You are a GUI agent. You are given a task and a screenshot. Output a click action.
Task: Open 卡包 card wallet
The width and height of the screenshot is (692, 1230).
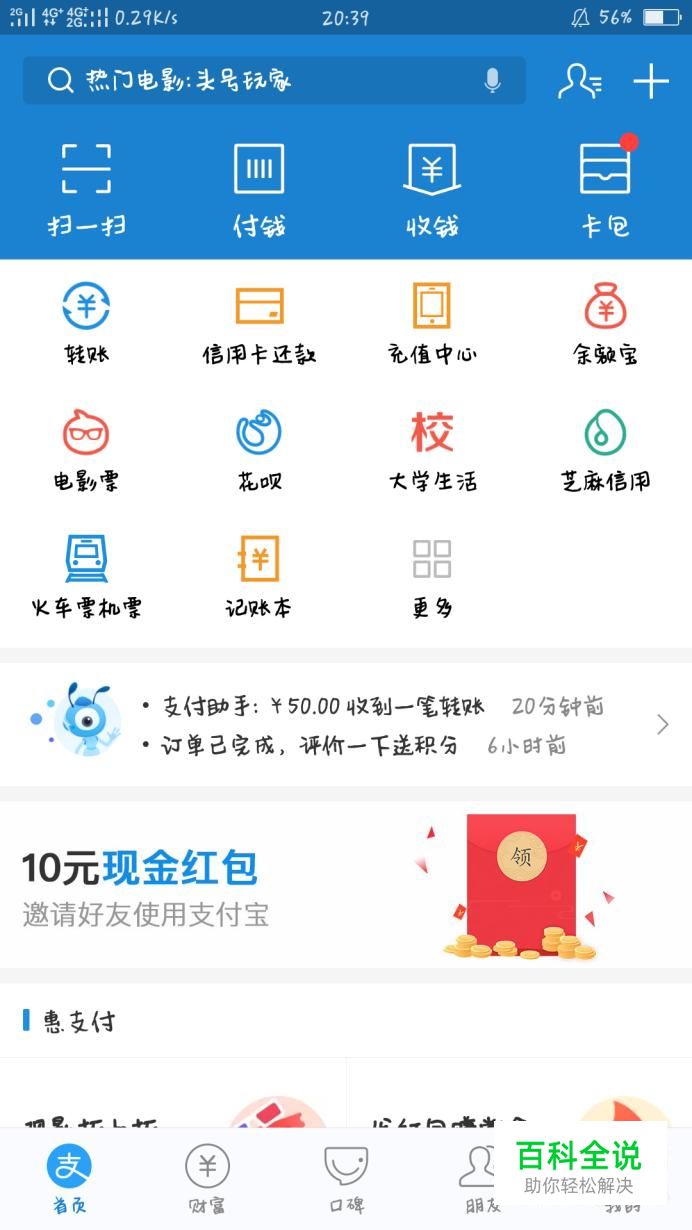[605, 187]
